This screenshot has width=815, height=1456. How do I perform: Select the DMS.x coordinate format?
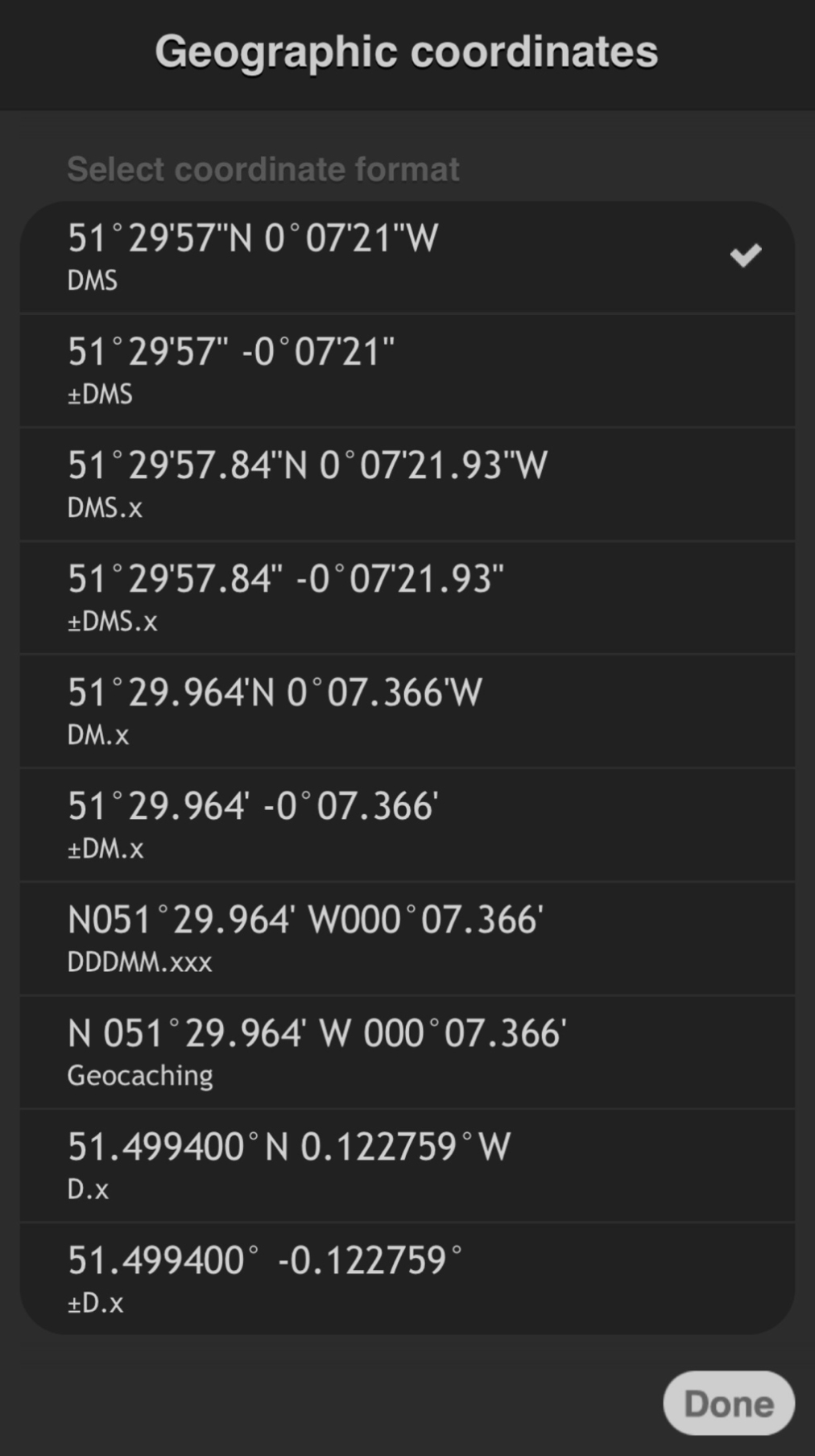point(407,484)
